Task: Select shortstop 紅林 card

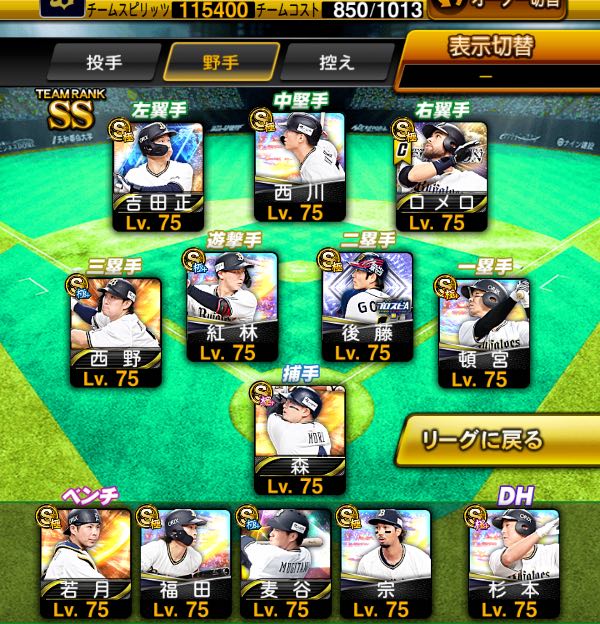Action: point(232,307)
